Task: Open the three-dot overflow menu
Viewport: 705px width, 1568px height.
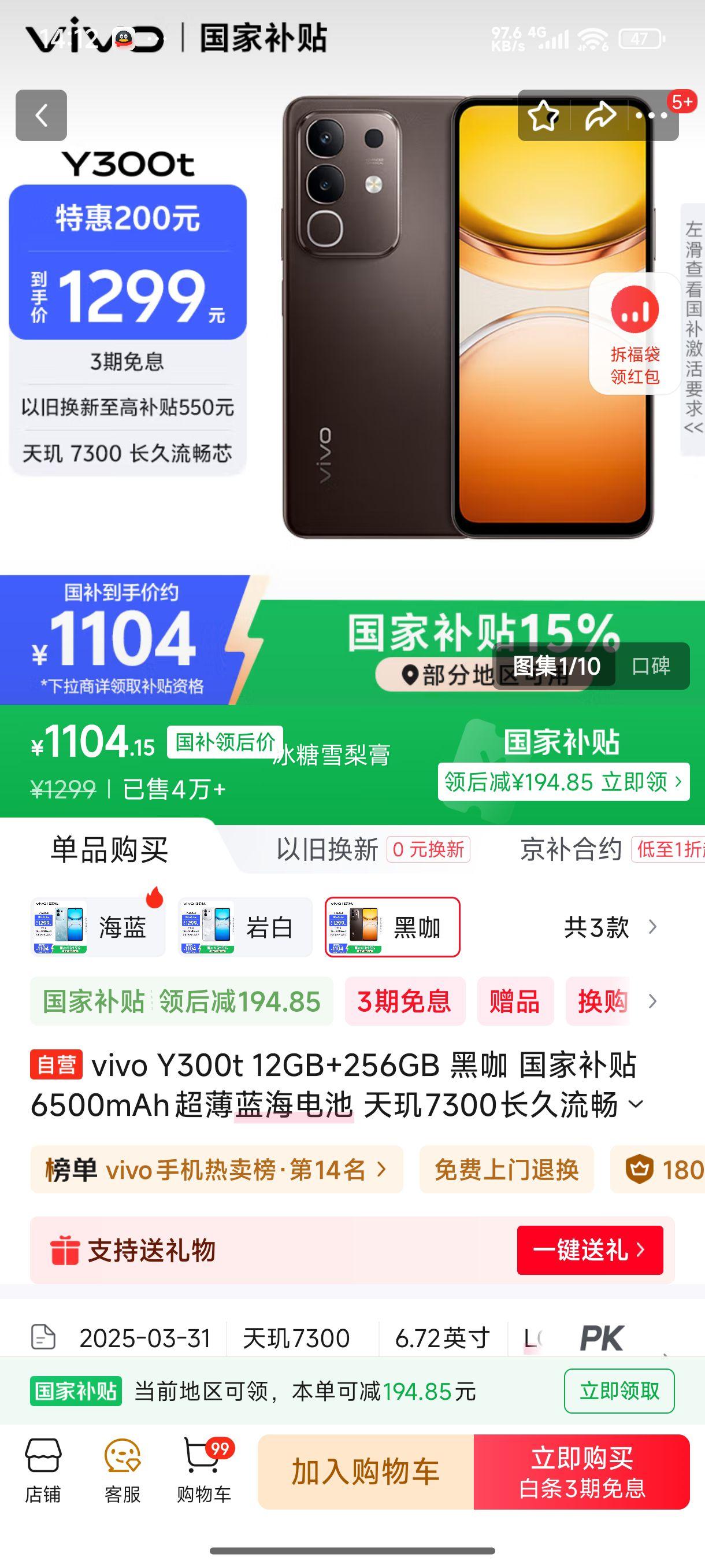Action: (x=652, y=115)
